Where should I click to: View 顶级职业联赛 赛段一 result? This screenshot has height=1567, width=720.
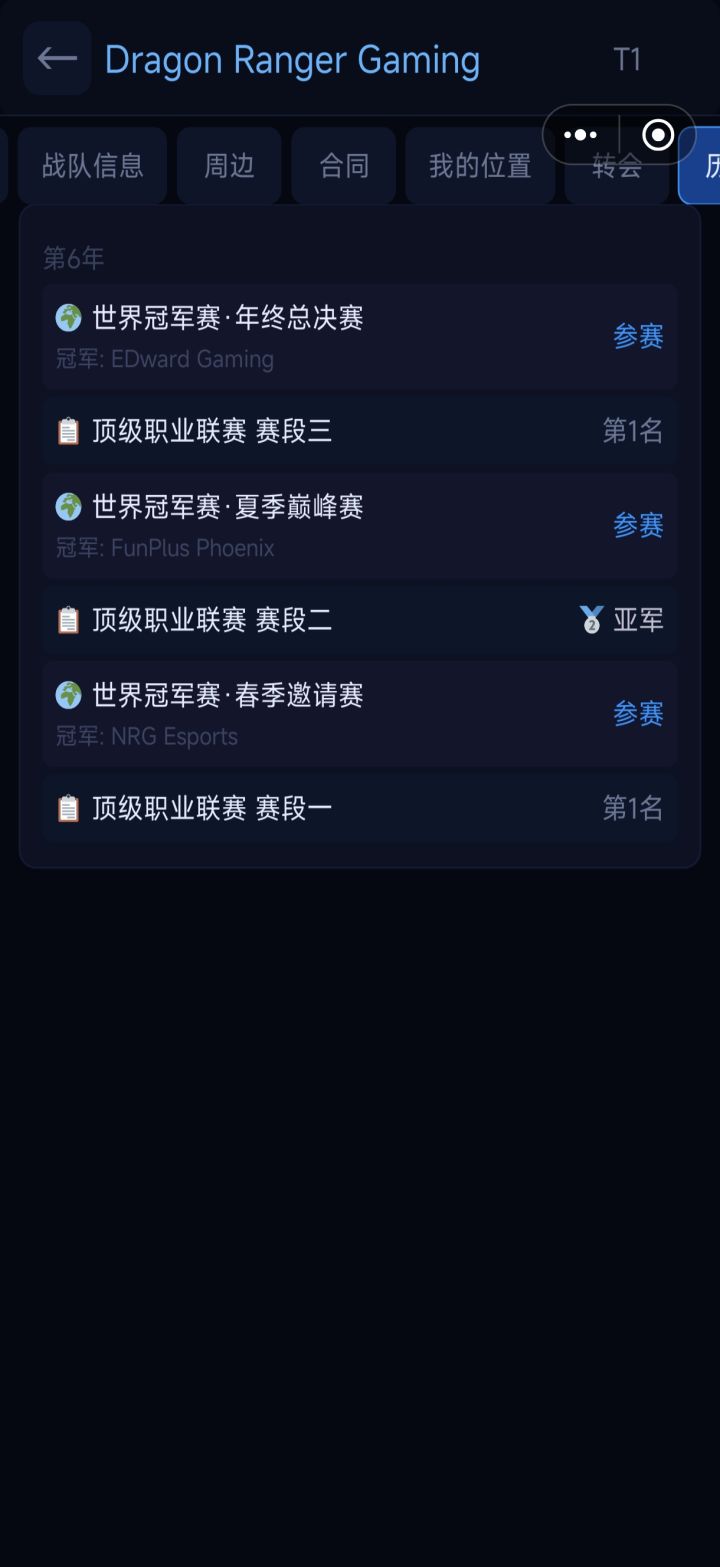(x=359, y=808)
